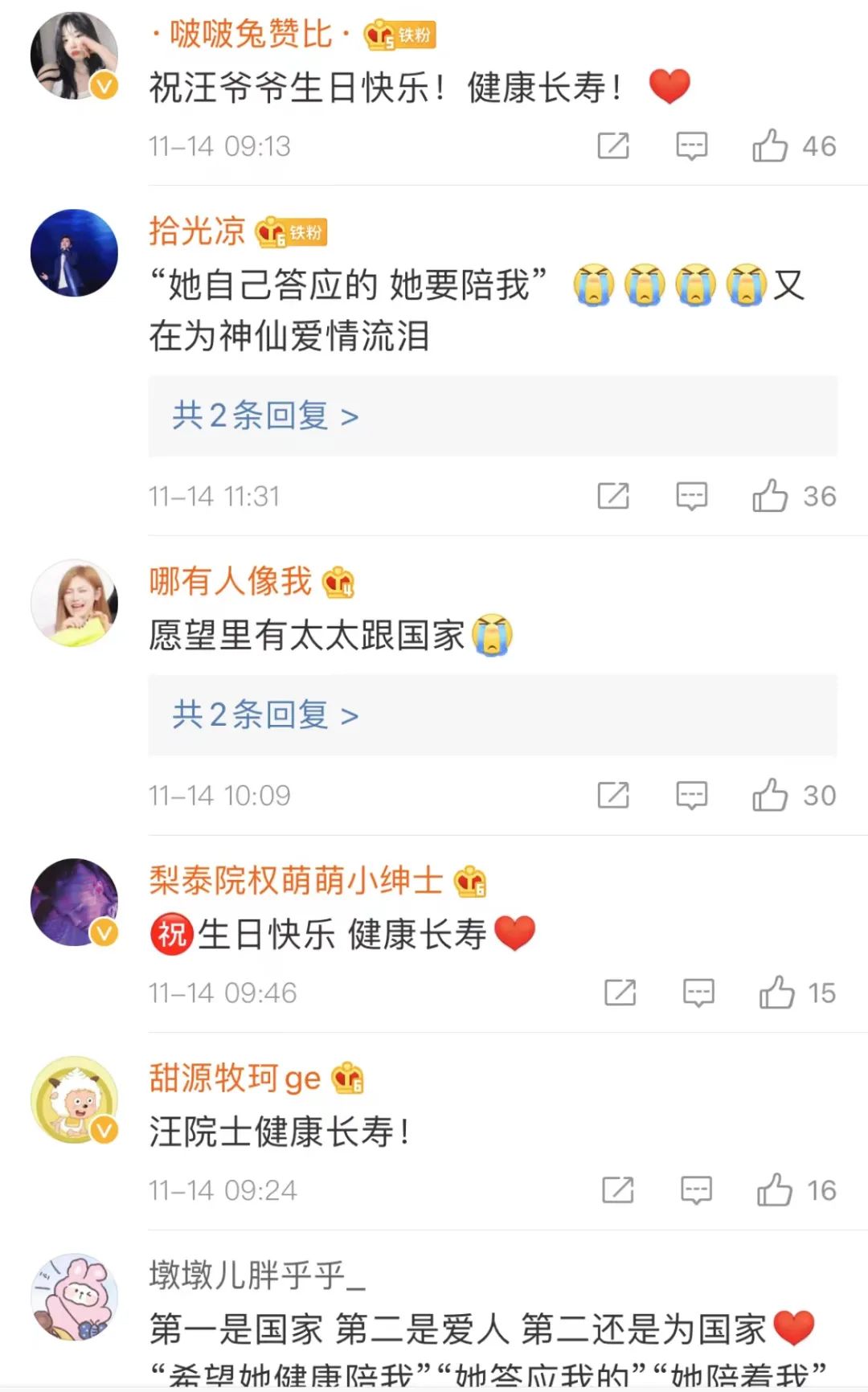Open 甜源牧珂ge's profile name link
This screenshot has width=868, height=1392.
[233, 1077]
